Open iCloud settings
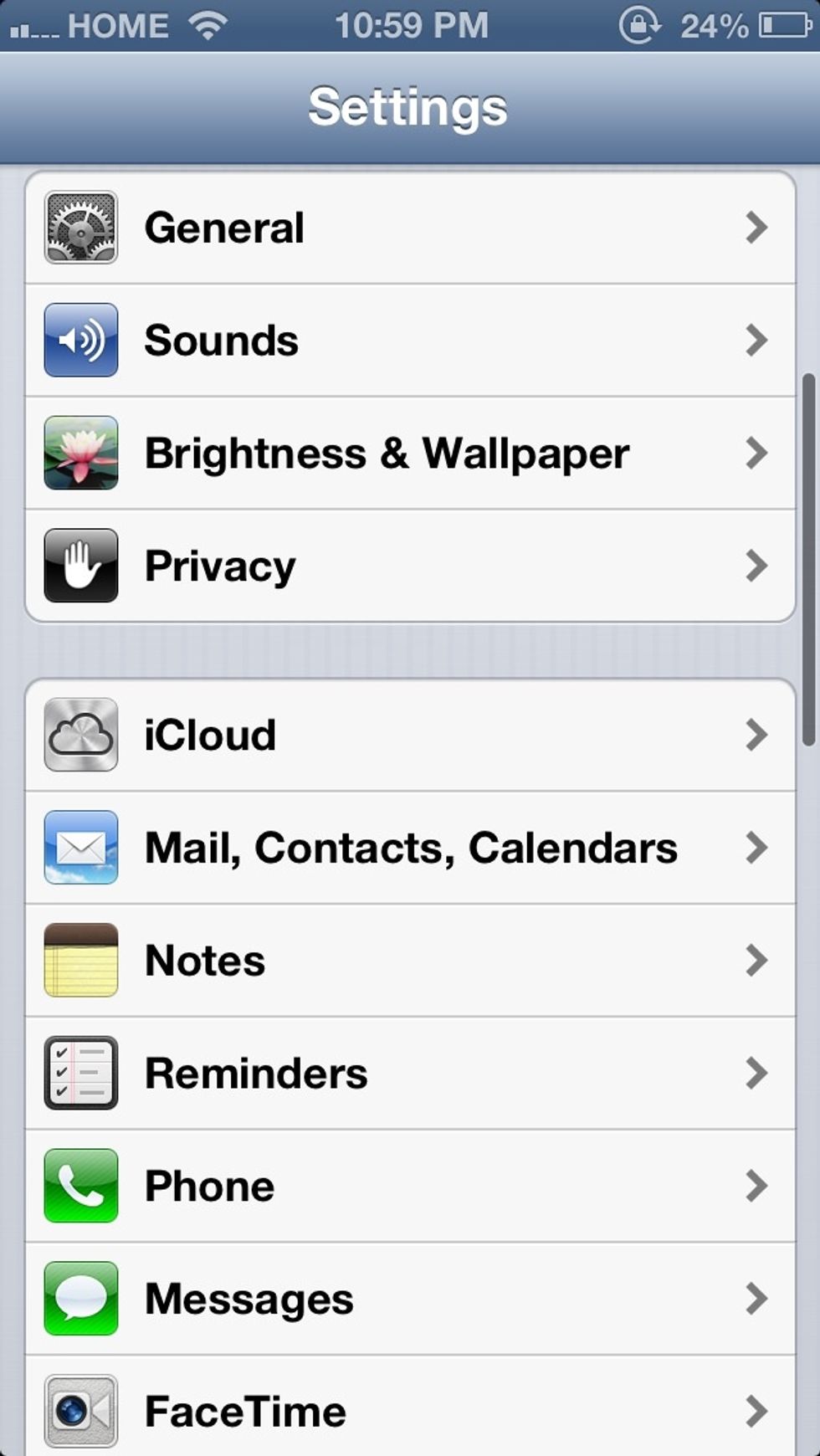 tap(409, 736)
